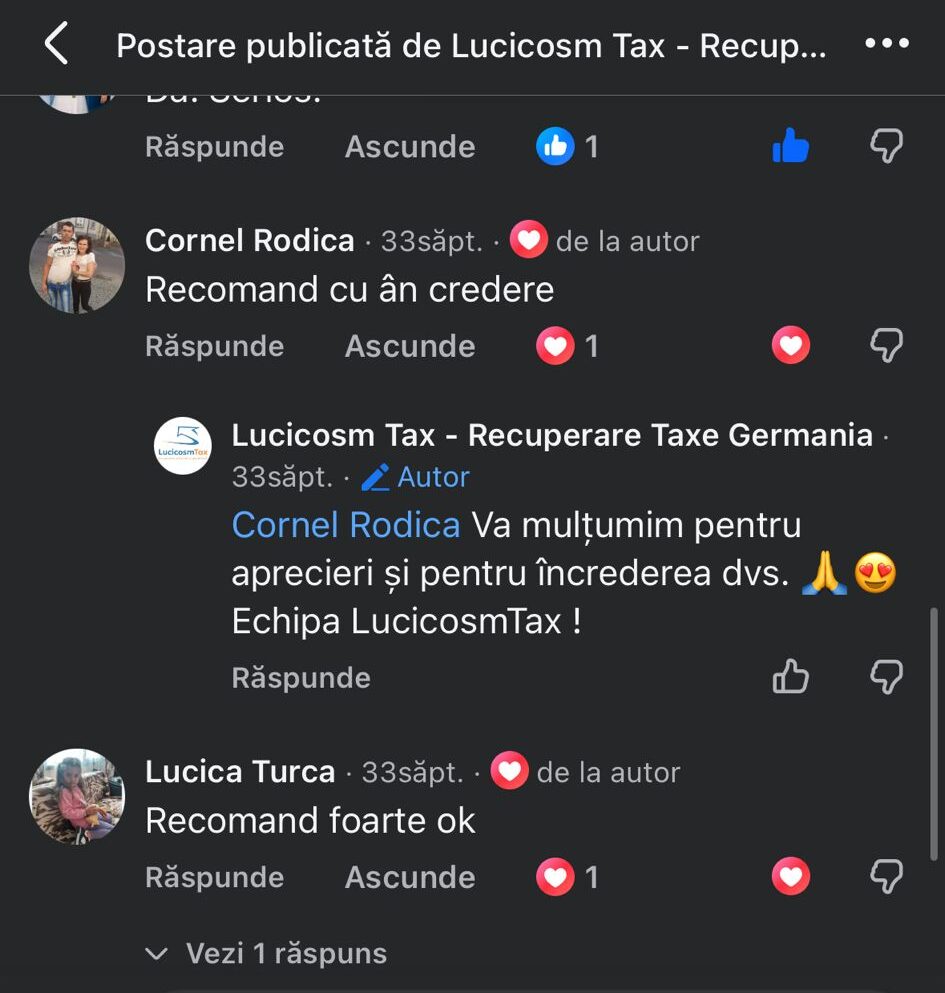The height and width of the screenshot is (993, 945).
Task: Remove love reaction on Cornel Rodica's comment
Action: 790,346
